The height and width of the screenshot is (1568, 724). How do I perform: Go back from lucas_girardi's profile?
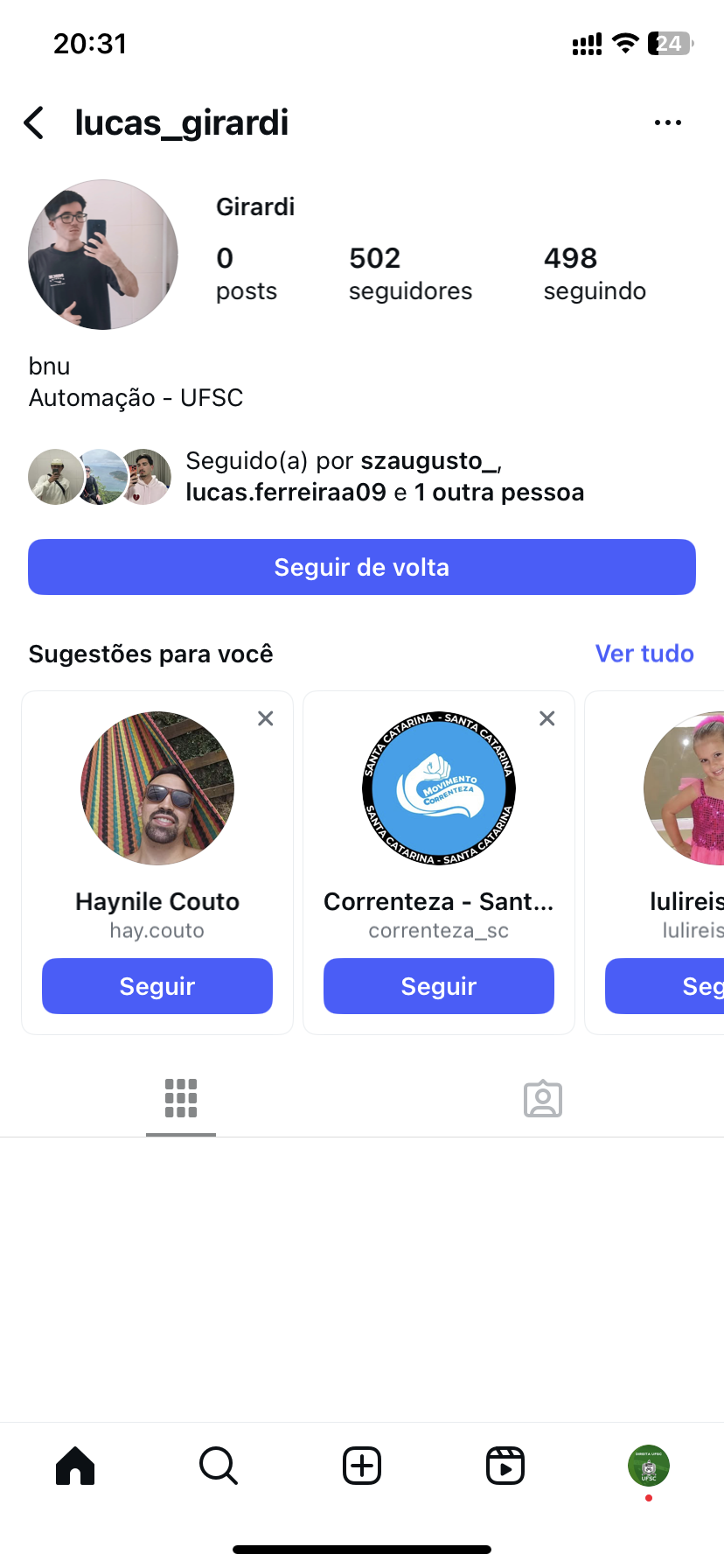pos(35,123)
